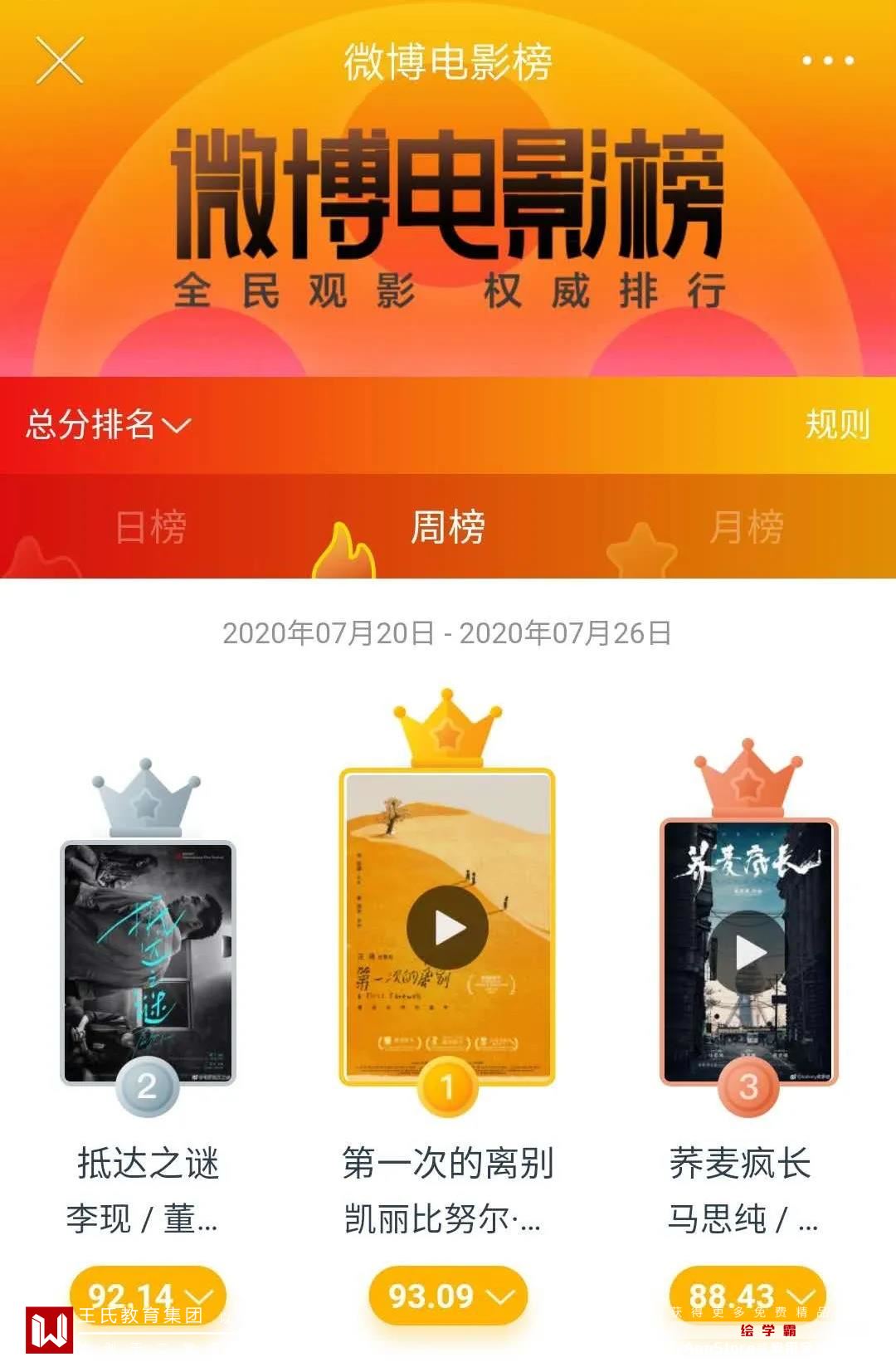The width and height of the screenshot is (896, 1372).
Task: Expand the 93.09 score for 第一次的离别
Action: click(448, 1296)
